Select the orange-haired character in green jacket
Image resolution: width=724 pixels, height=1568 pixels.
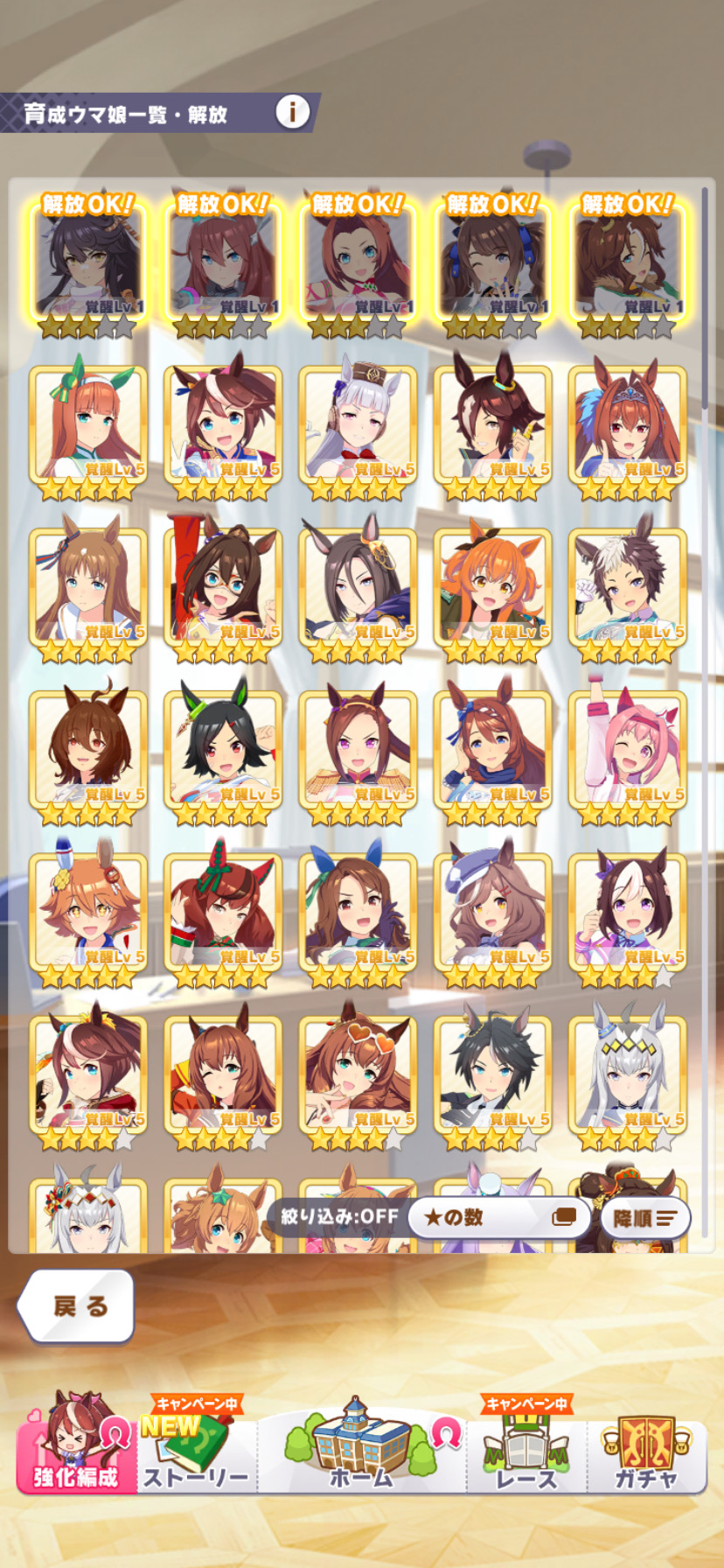click(493, 588)
